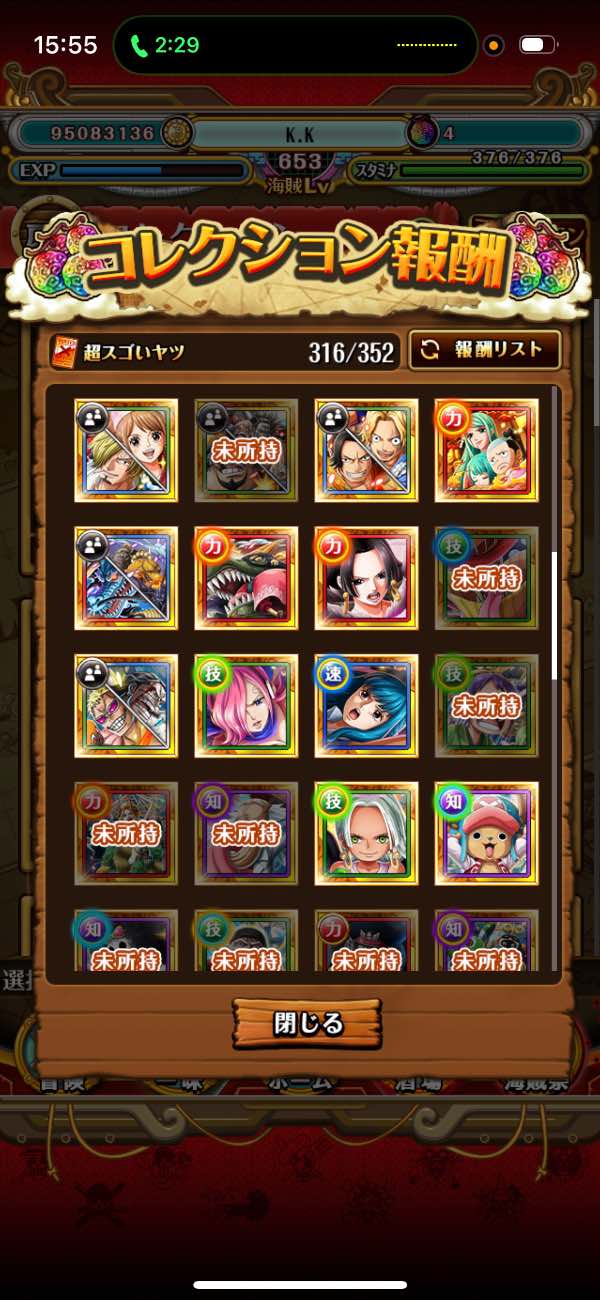Image resolution: width=600 pixels, height=1300 pixels.
Task: Open the blue-haired 速 character tile
Action: (366, 705)
